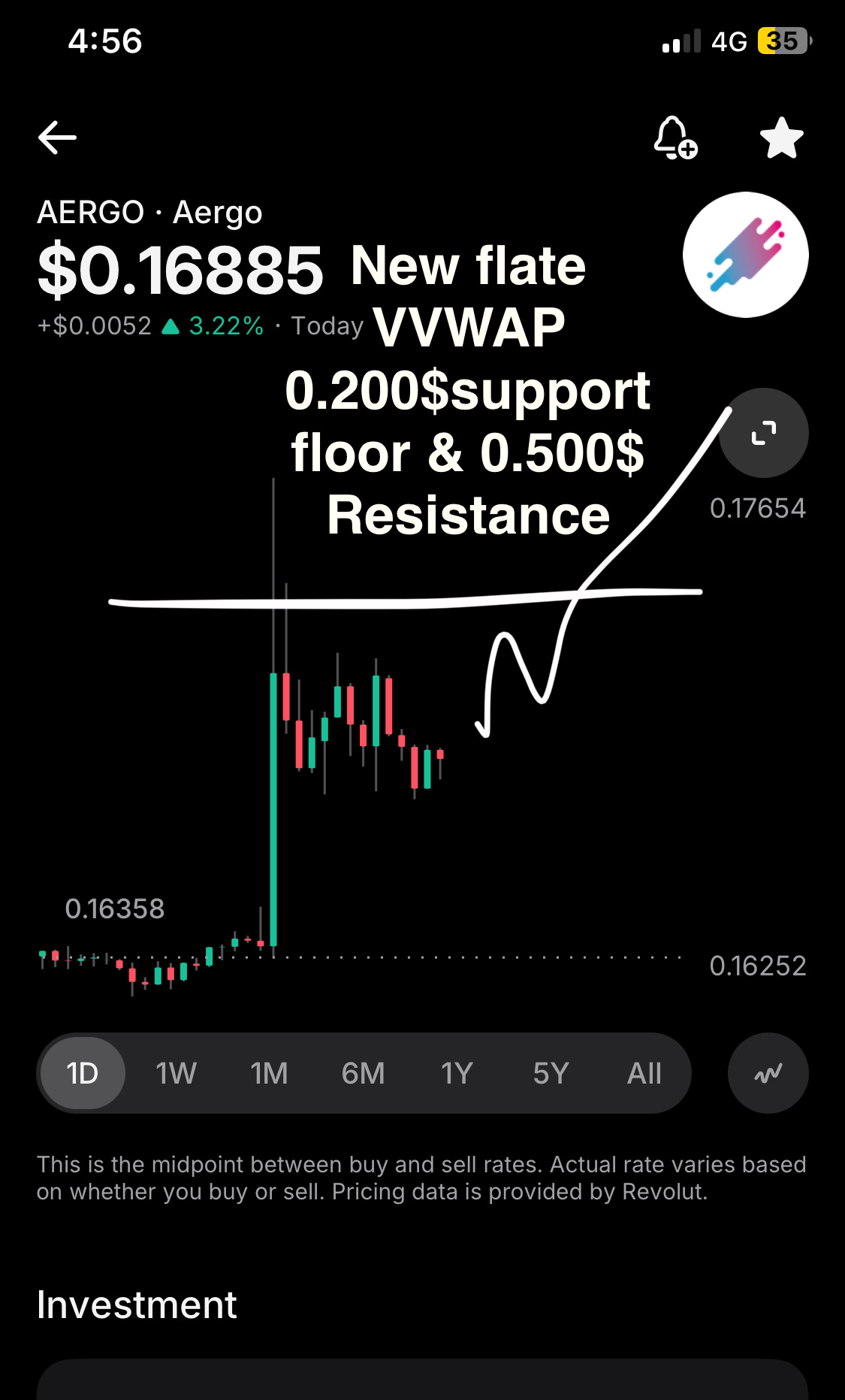Add a price alert with the bell icon
Viewport: 845px width, 1400px height.
pyautogui.click(x=674, y=138)
